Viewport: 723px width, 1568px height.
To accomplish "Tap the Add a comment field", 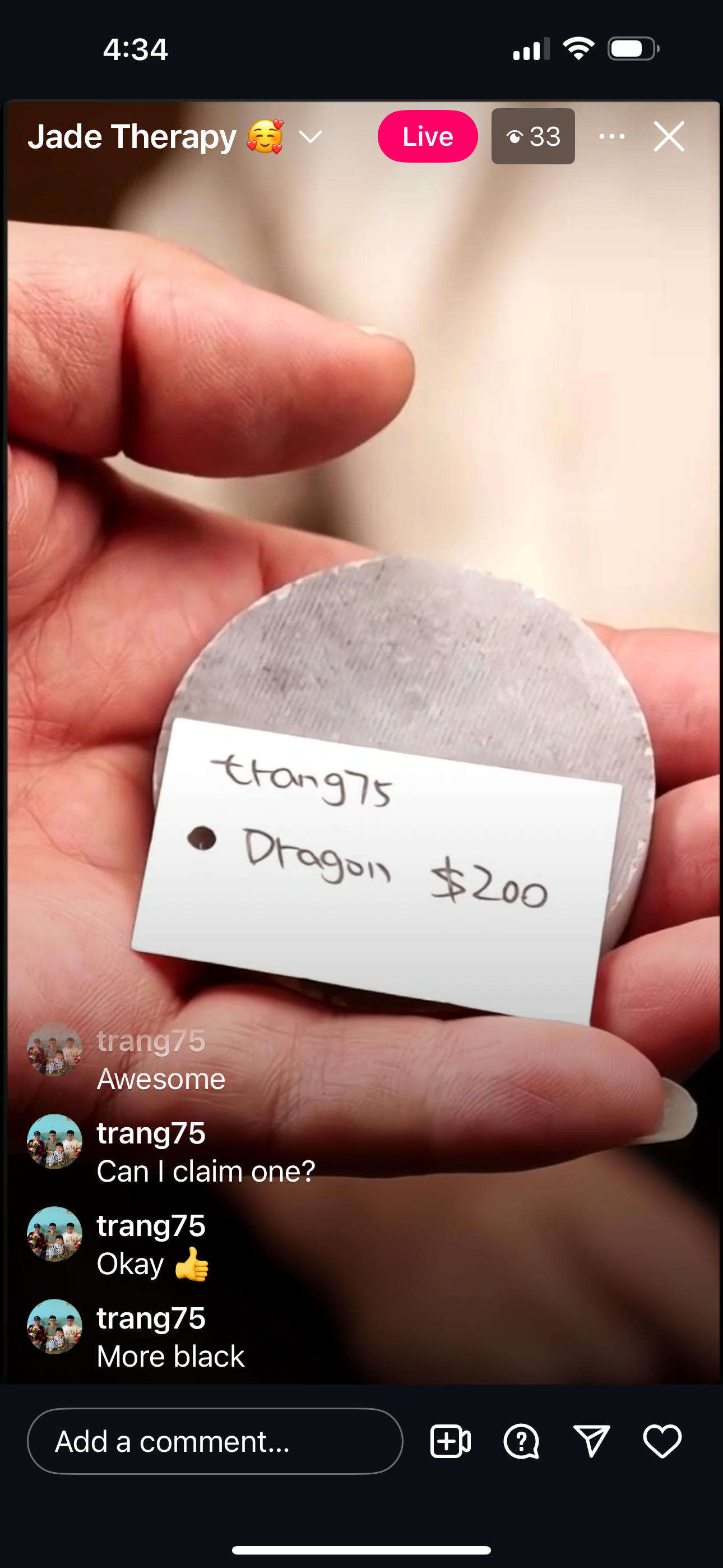I will click(215, 1441).
